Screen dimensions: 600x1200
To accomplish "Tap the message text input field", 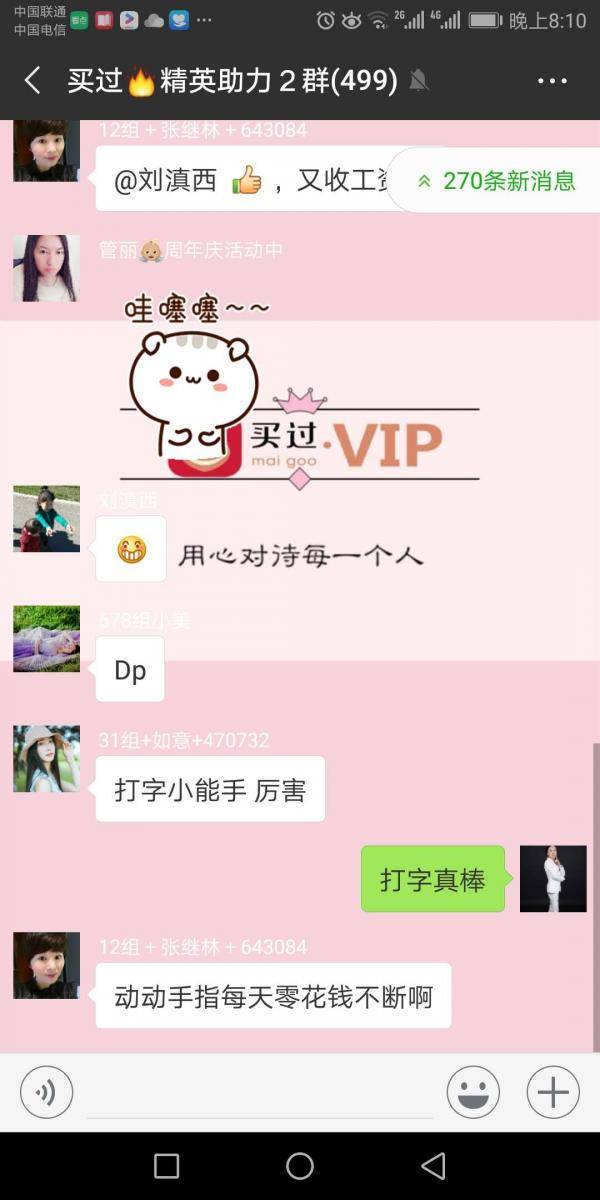I will pyautogui.click(x=260, y=1092).
